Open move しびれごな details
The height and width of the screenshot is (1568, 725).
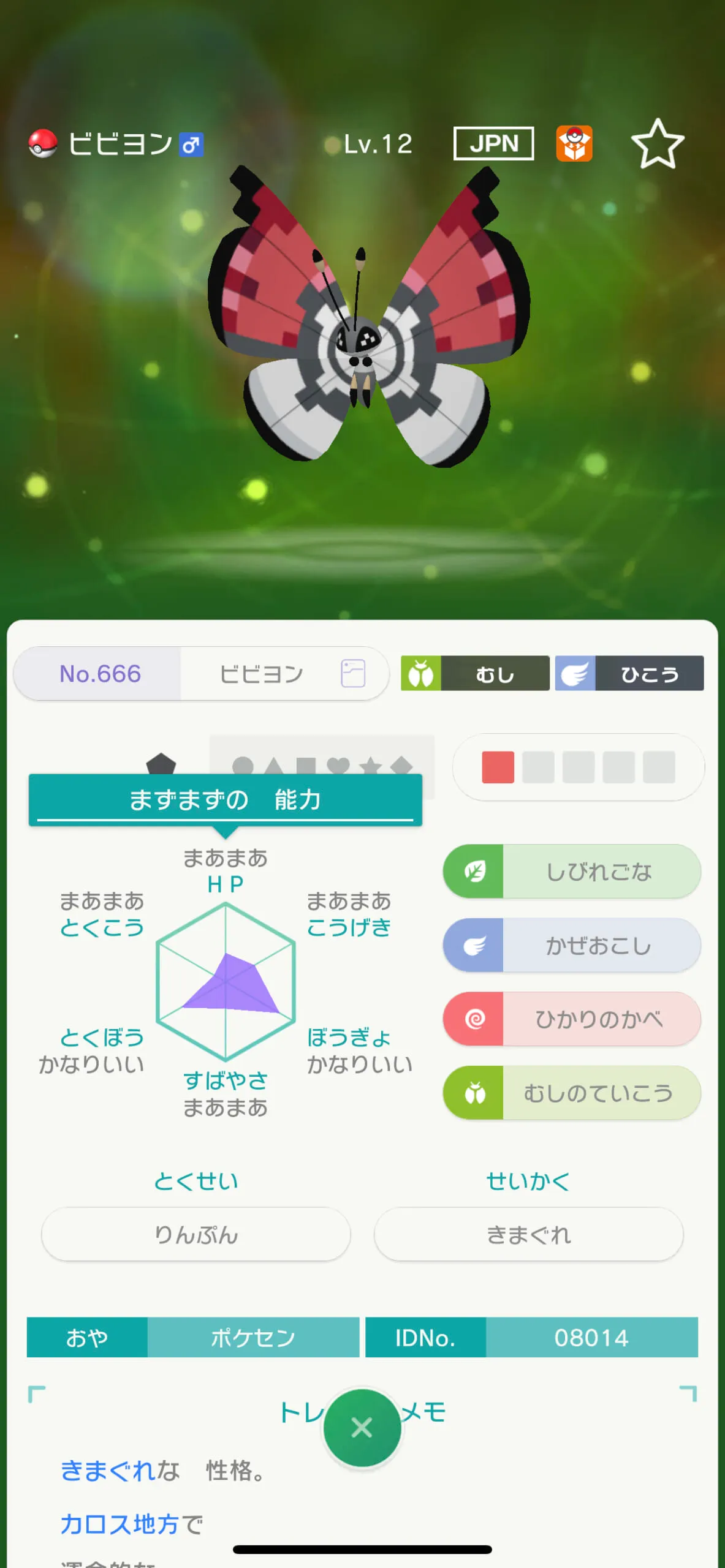tap(572, 871)
